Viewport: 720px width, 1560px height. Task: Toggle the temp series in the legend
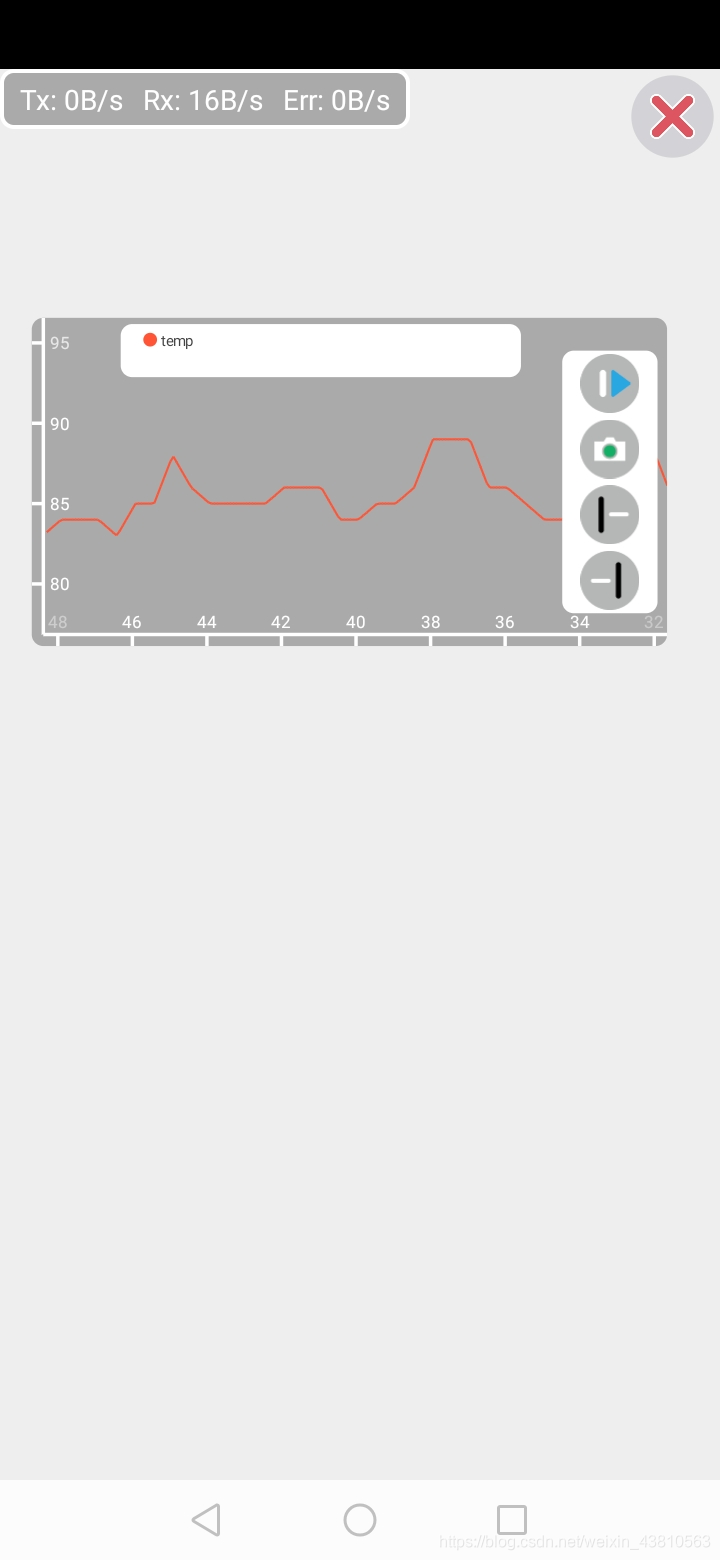tap(168, 341)
